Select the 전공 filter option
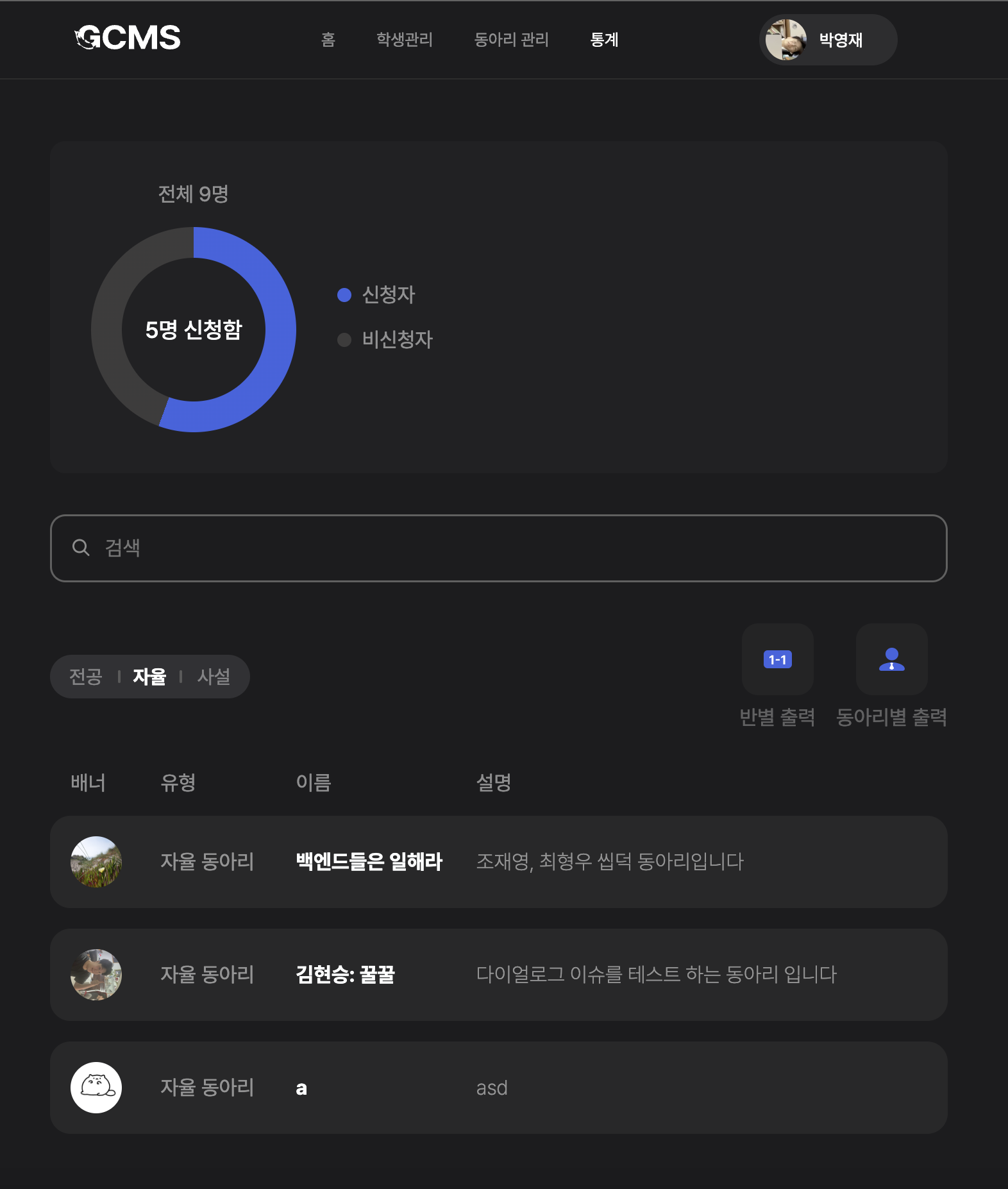 (87, 676)
